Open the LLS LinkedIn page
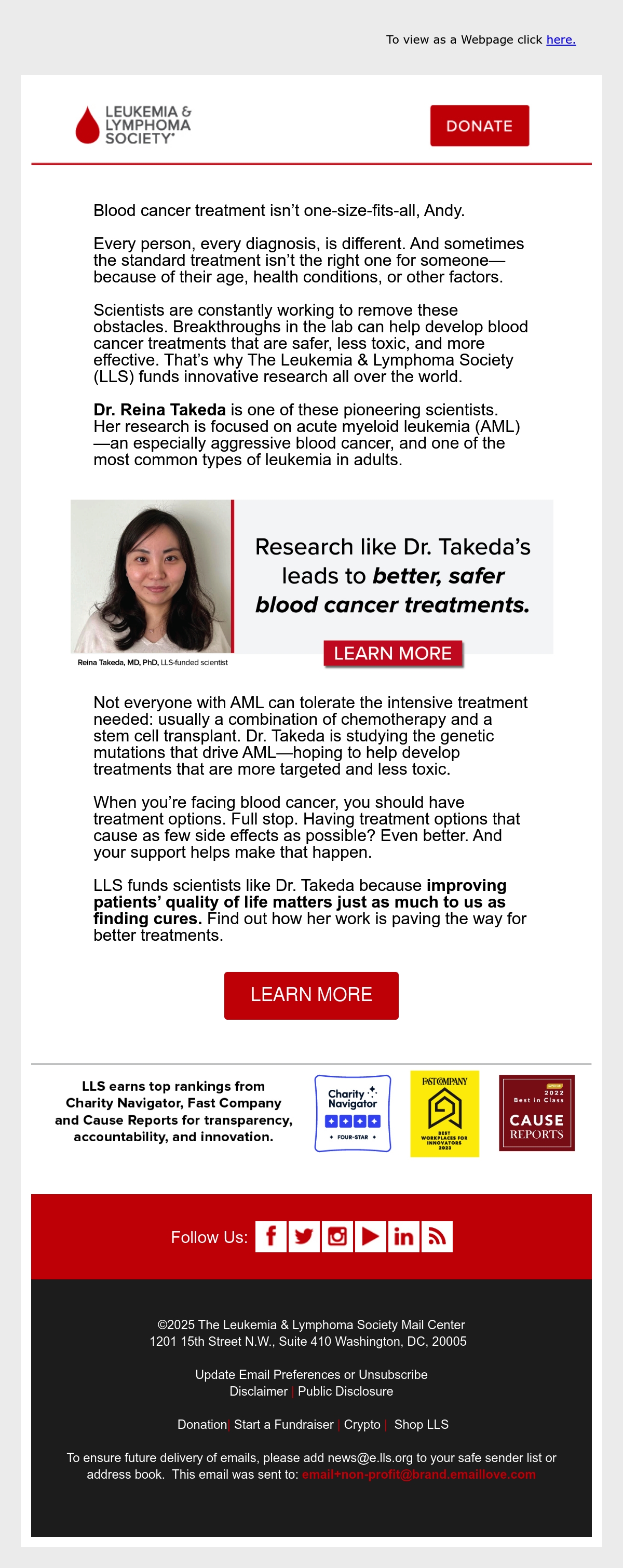Viewport: 623px width, 1568px height. point(403,1236)
